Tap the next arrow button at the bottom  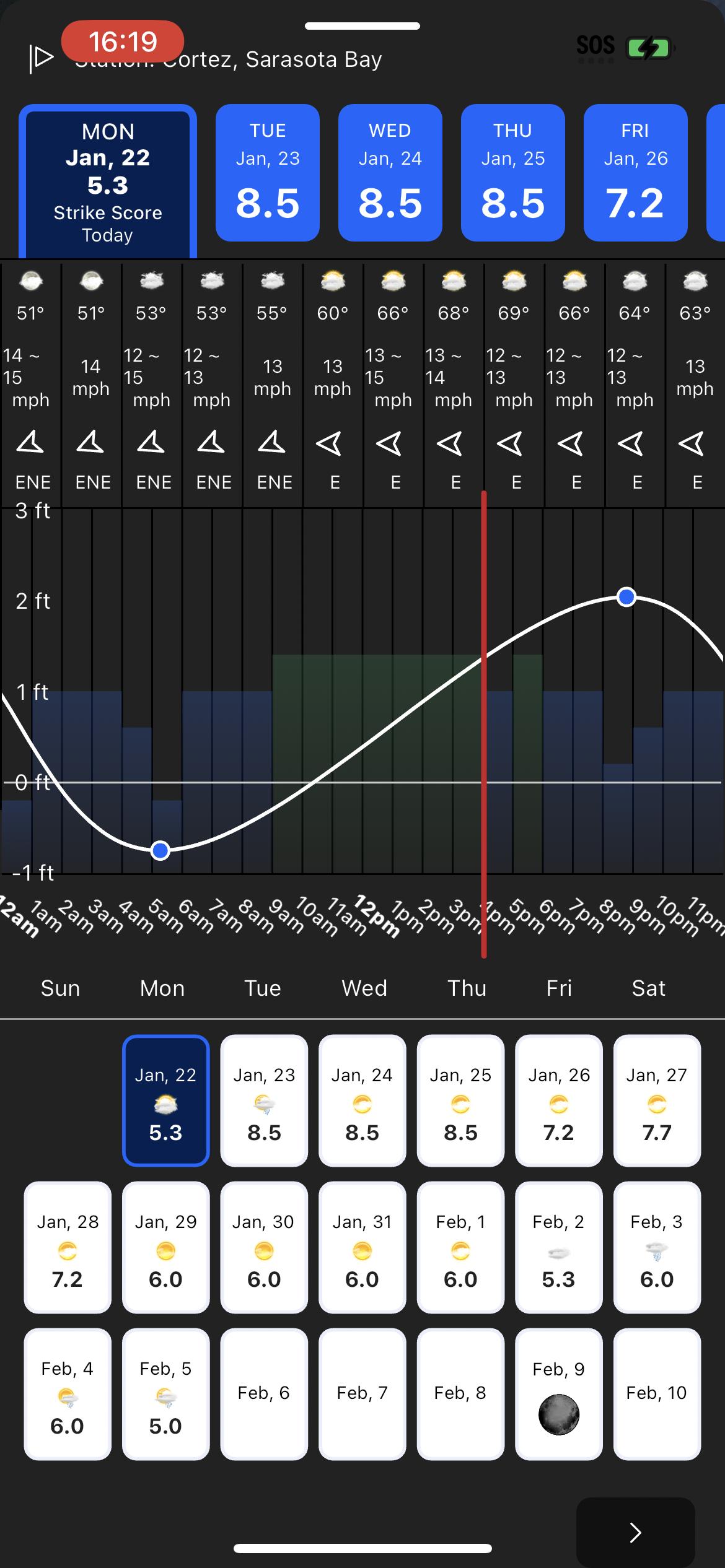636,1532
